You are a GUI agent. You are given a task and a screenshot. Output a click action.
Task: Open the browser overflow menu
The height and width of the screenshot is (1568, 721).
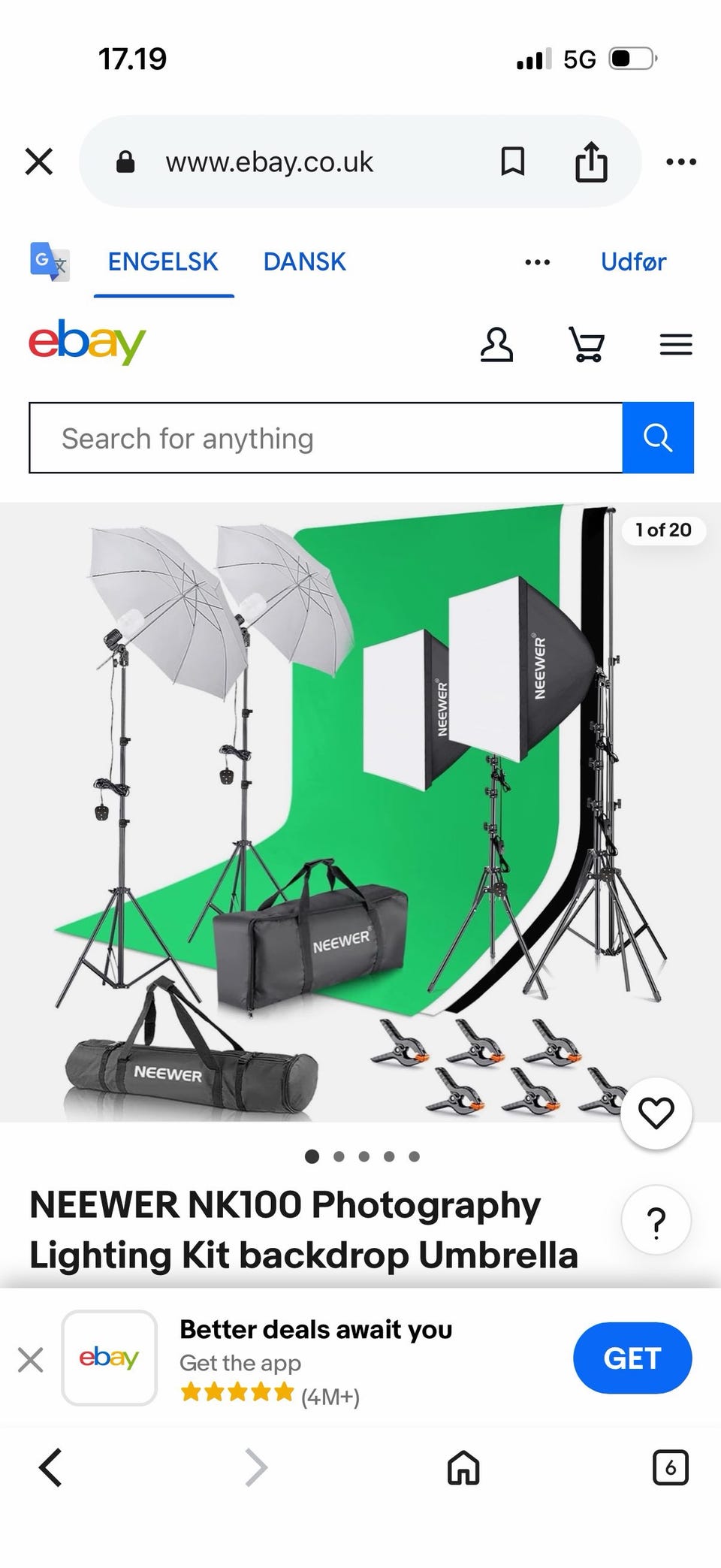[680, 162]
